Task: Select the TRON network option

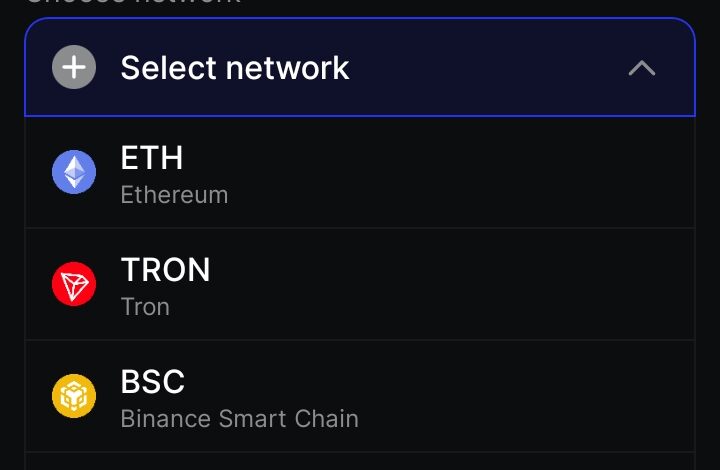Action: click(x=359, y=285)
